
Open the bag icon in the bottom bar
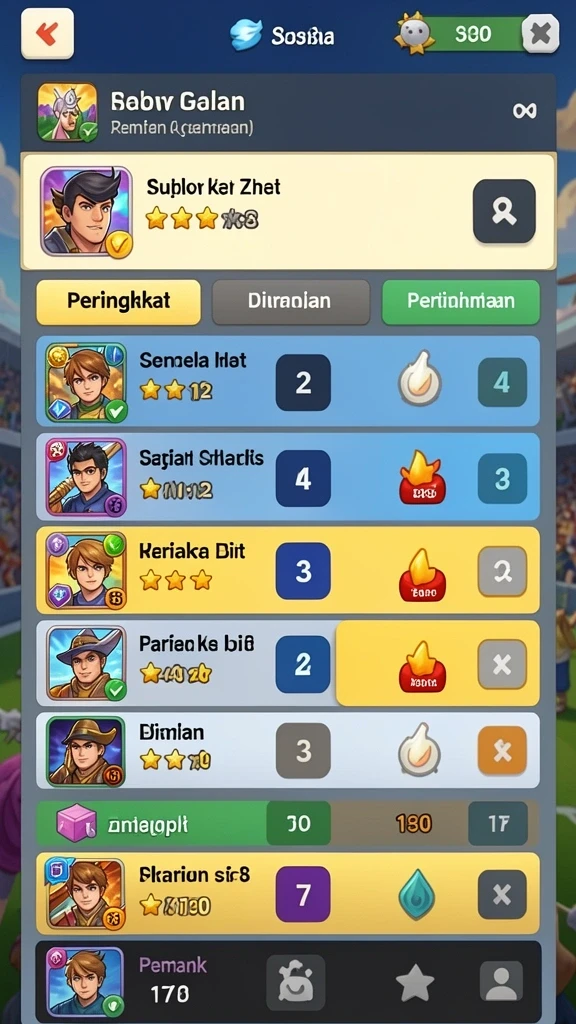click(296, 982)
